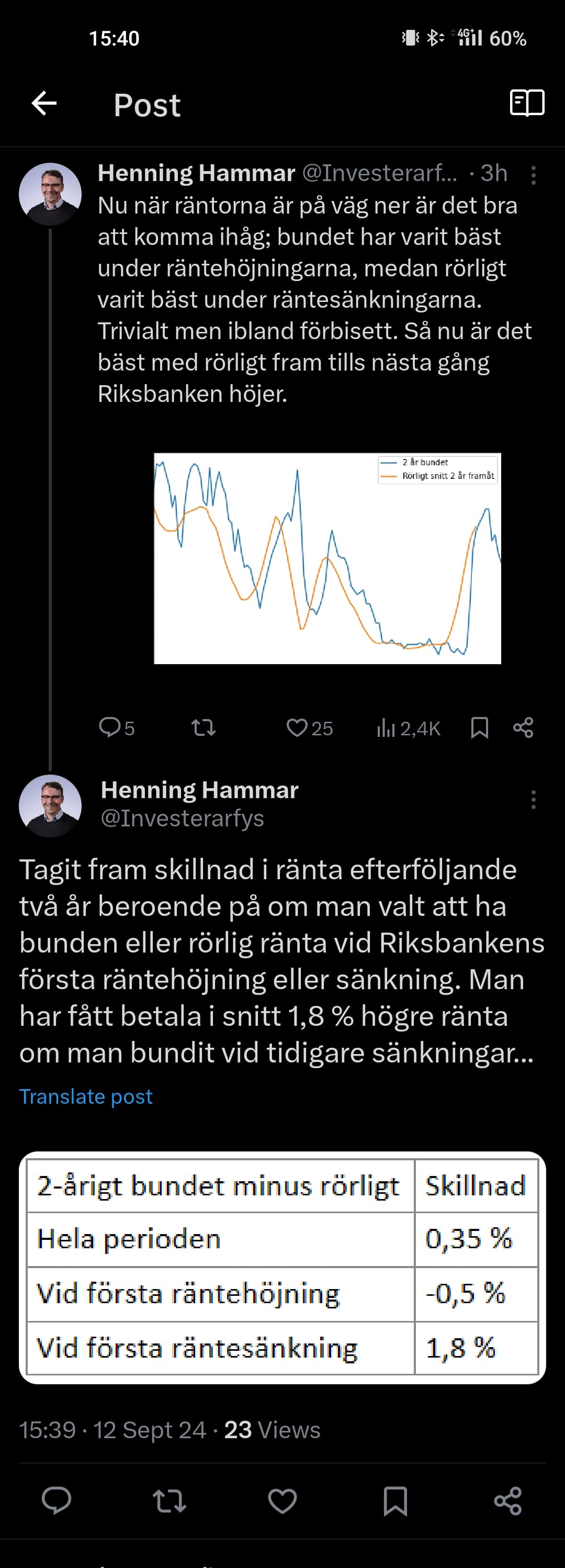565x1568 pixels.
Task: Open the interest rate chart image
Action: point(327,558)
